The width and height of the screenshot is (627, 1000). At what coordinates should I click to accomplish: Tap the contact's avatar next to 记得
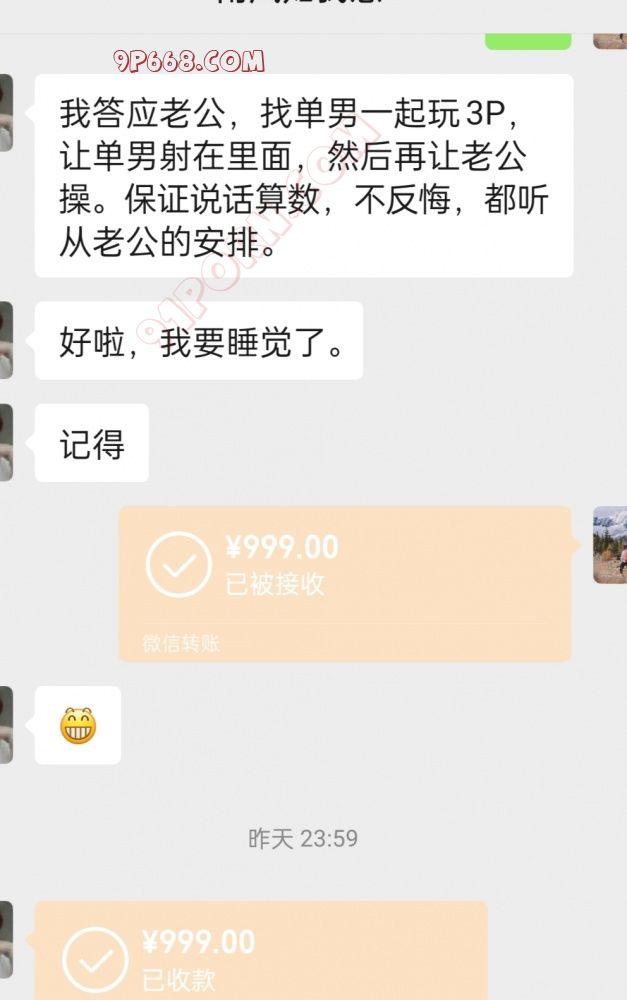[5, 442]
